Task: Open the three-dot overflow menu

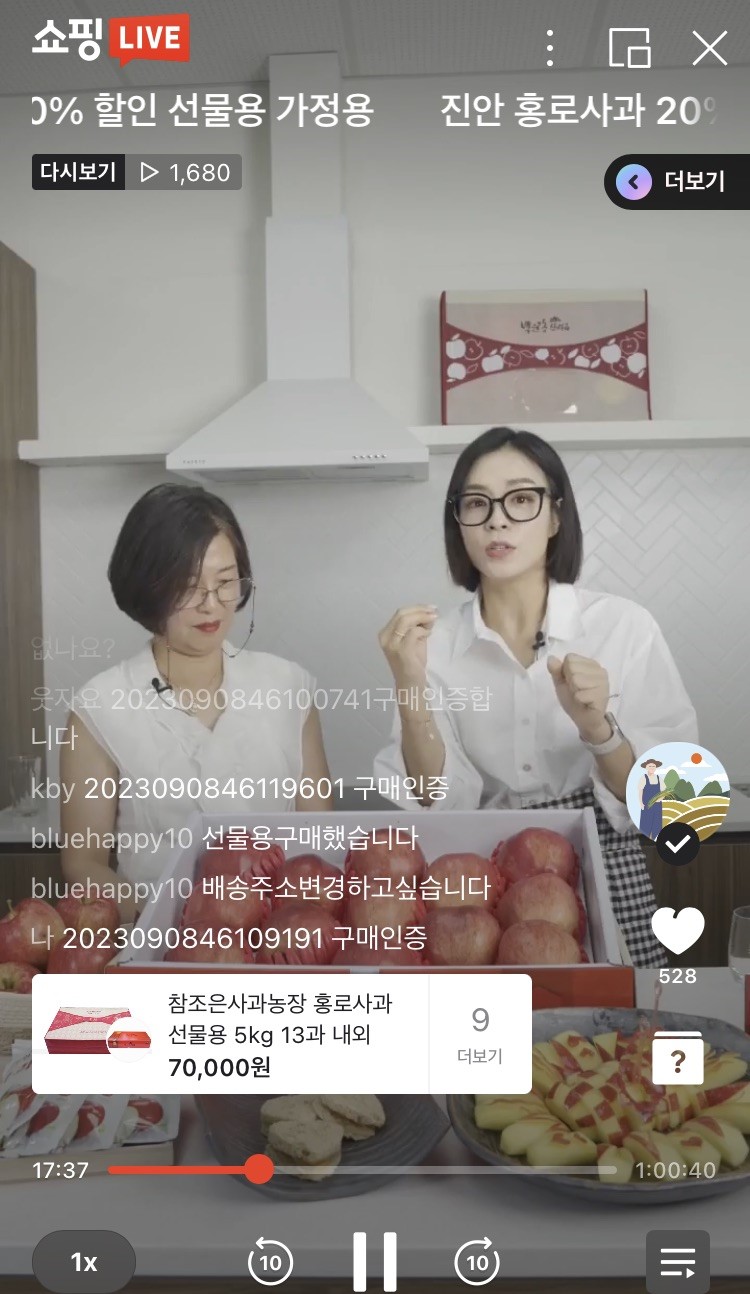Action: tap(549, 47)
